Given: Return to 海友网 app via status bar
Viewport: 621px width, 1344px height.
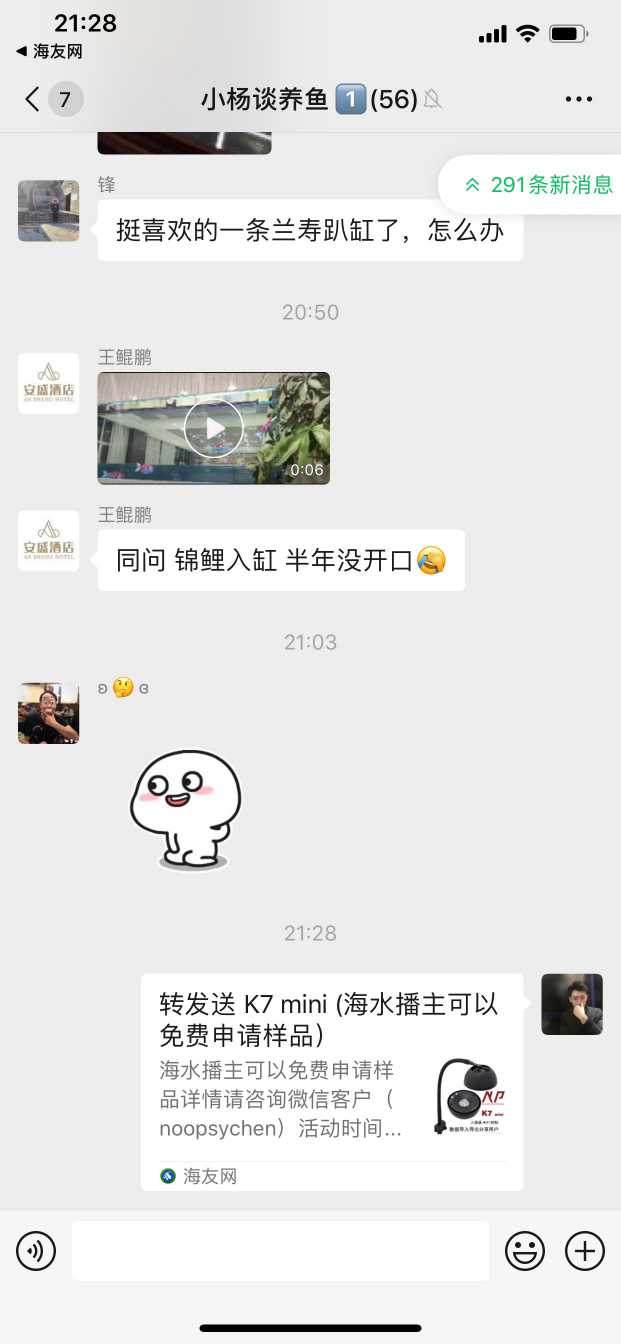Looking at the screenshot, I should (x=50, y=51).
